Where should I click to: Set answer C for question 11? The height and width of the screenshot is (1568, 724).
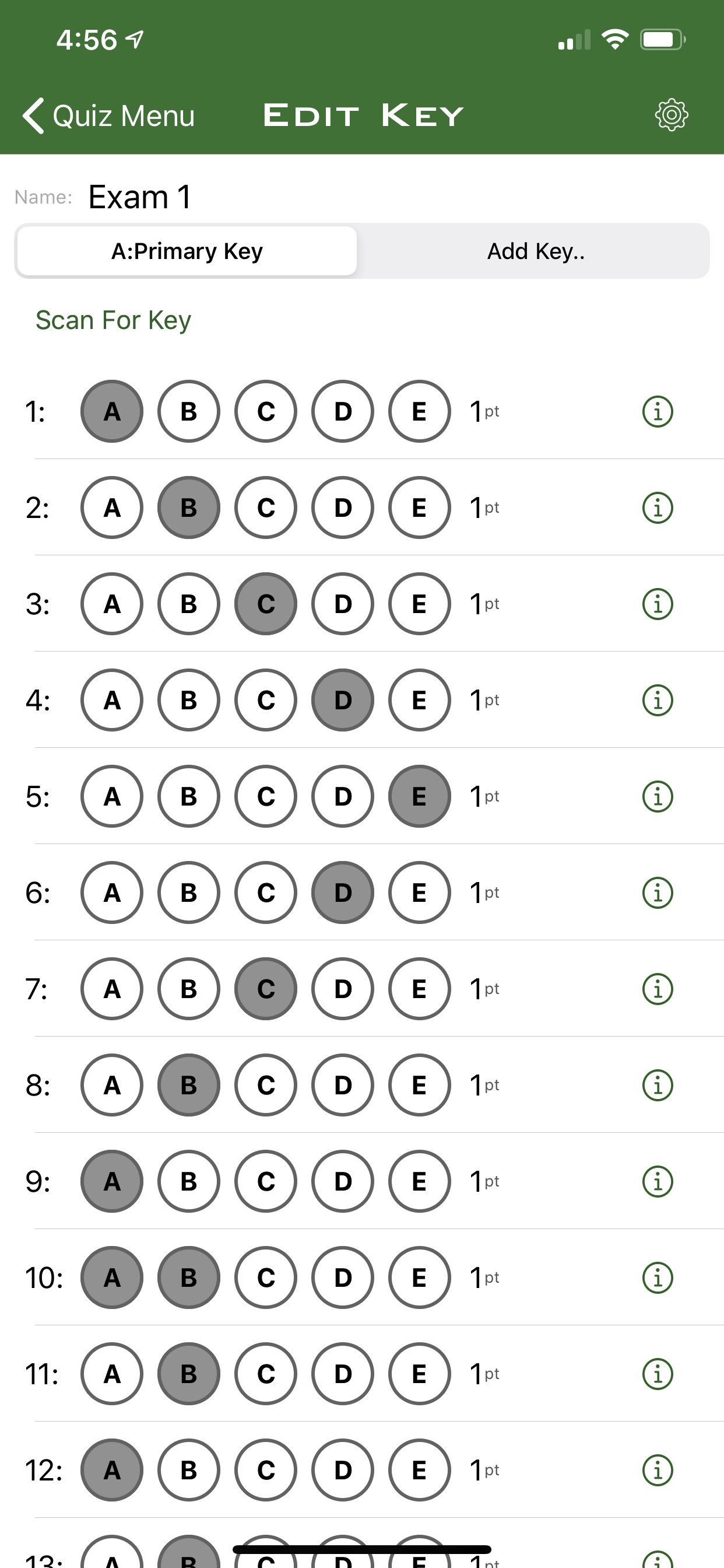click(x=266, y=1374)
